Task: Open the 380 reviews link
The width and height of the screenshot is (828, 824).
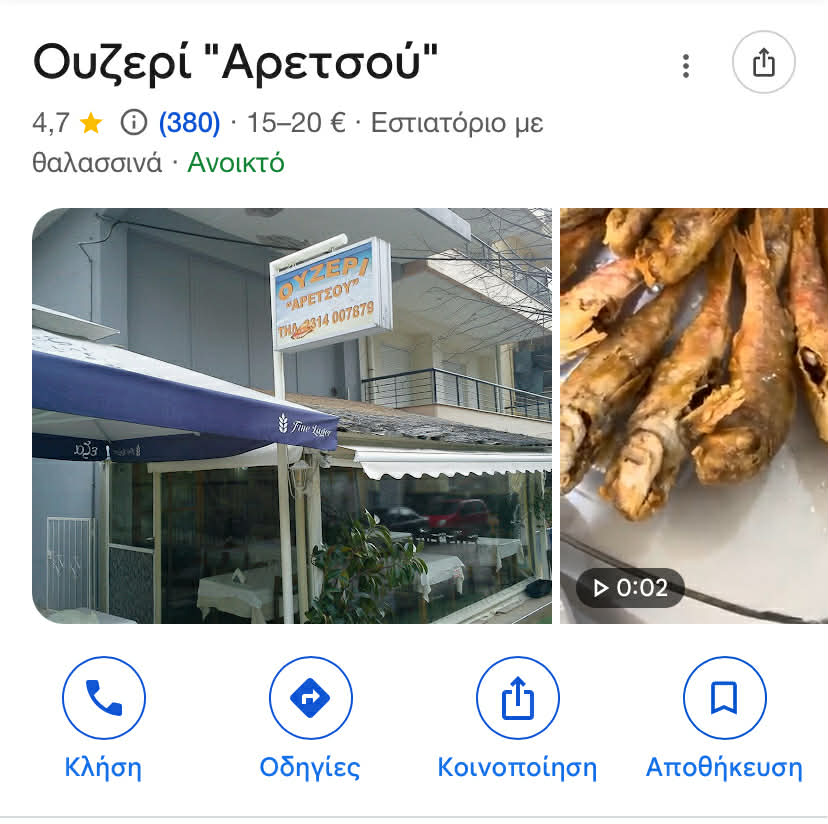Action: tap(189, 123)
